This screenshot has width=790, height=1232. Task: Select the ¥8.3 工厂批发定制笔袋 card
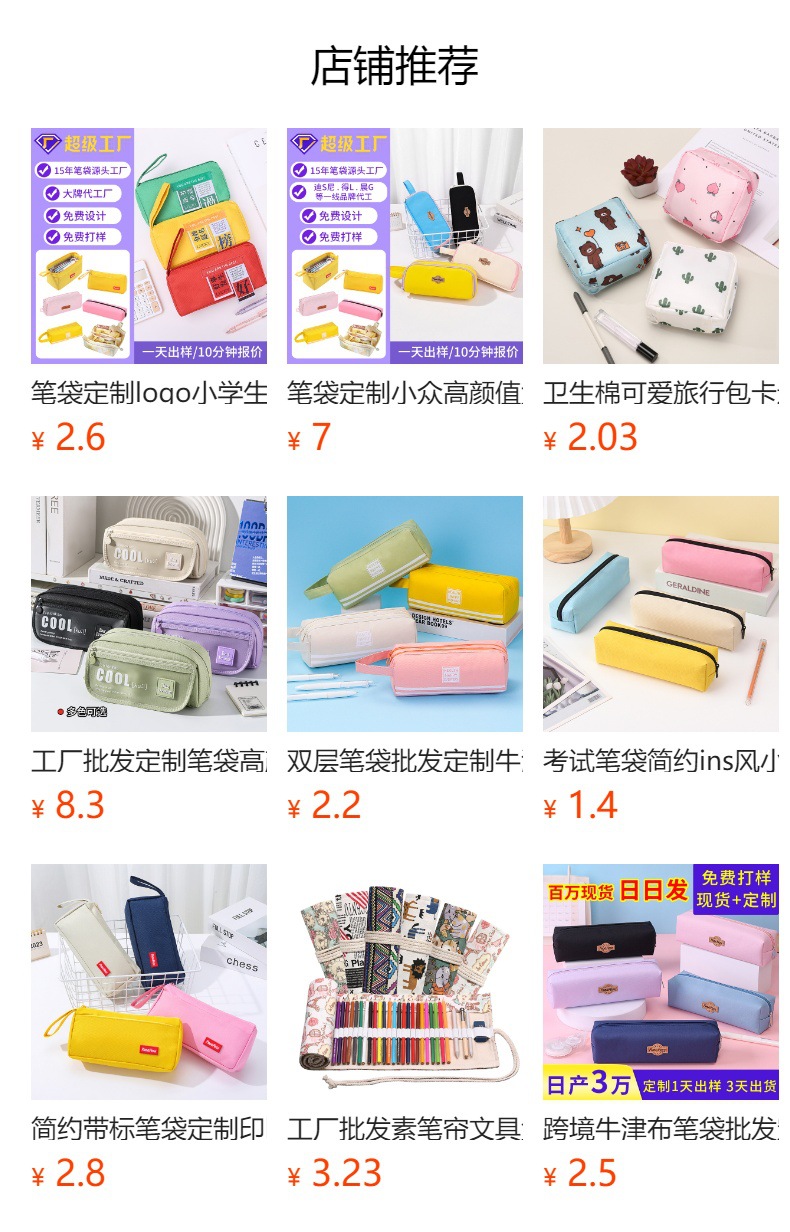coord(149,614)
